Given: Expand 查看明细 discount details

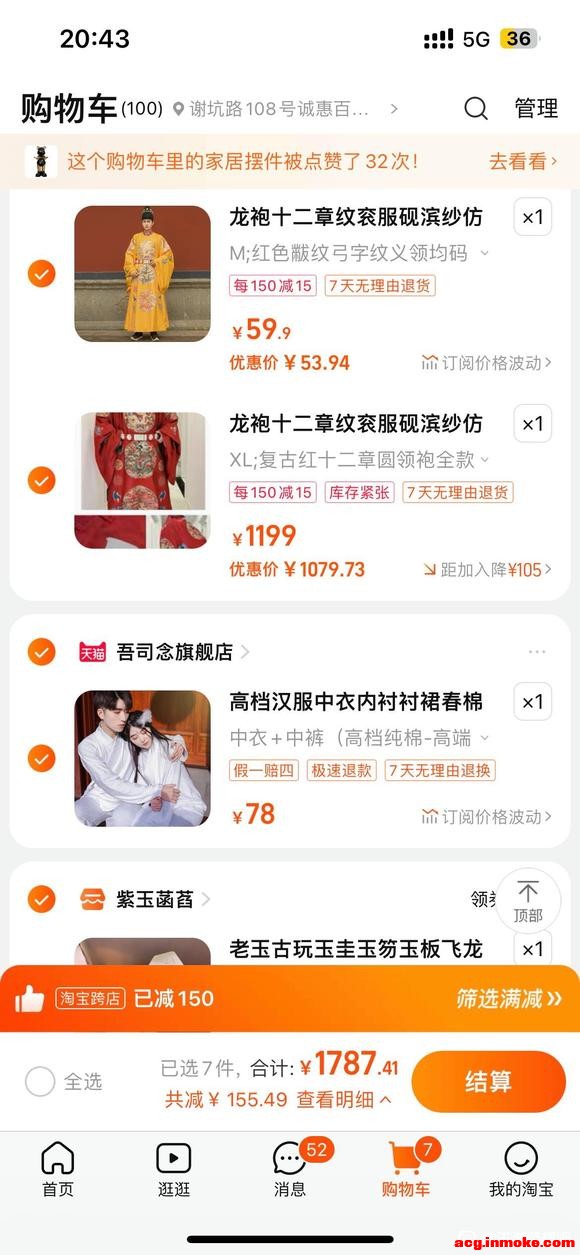Looking at the screenshot, I should [x=343, y=1099].
